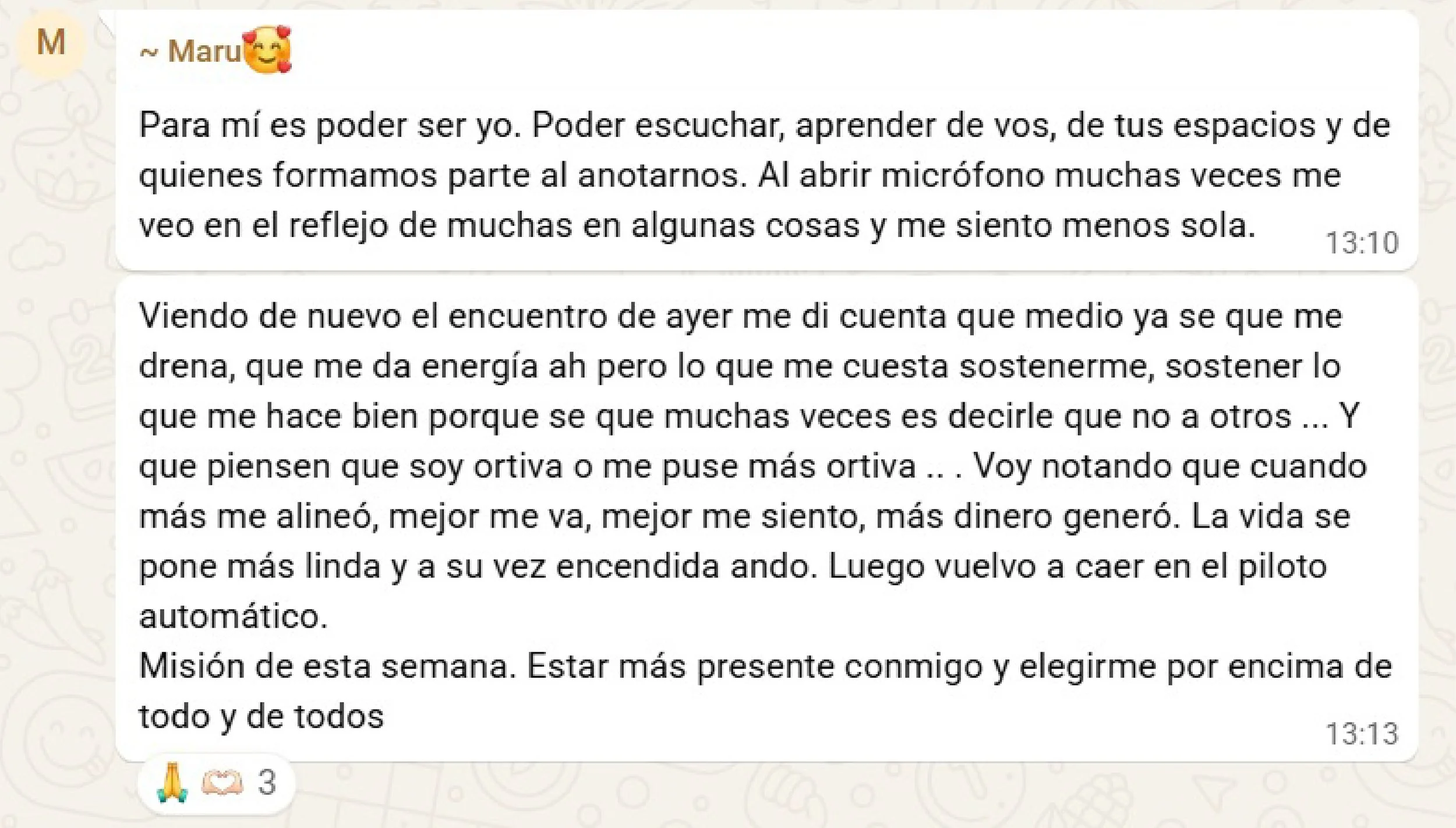Open the reactions pill showing 3 reactions
Screen dimensions: 1456x828
(x=216, y=783)
